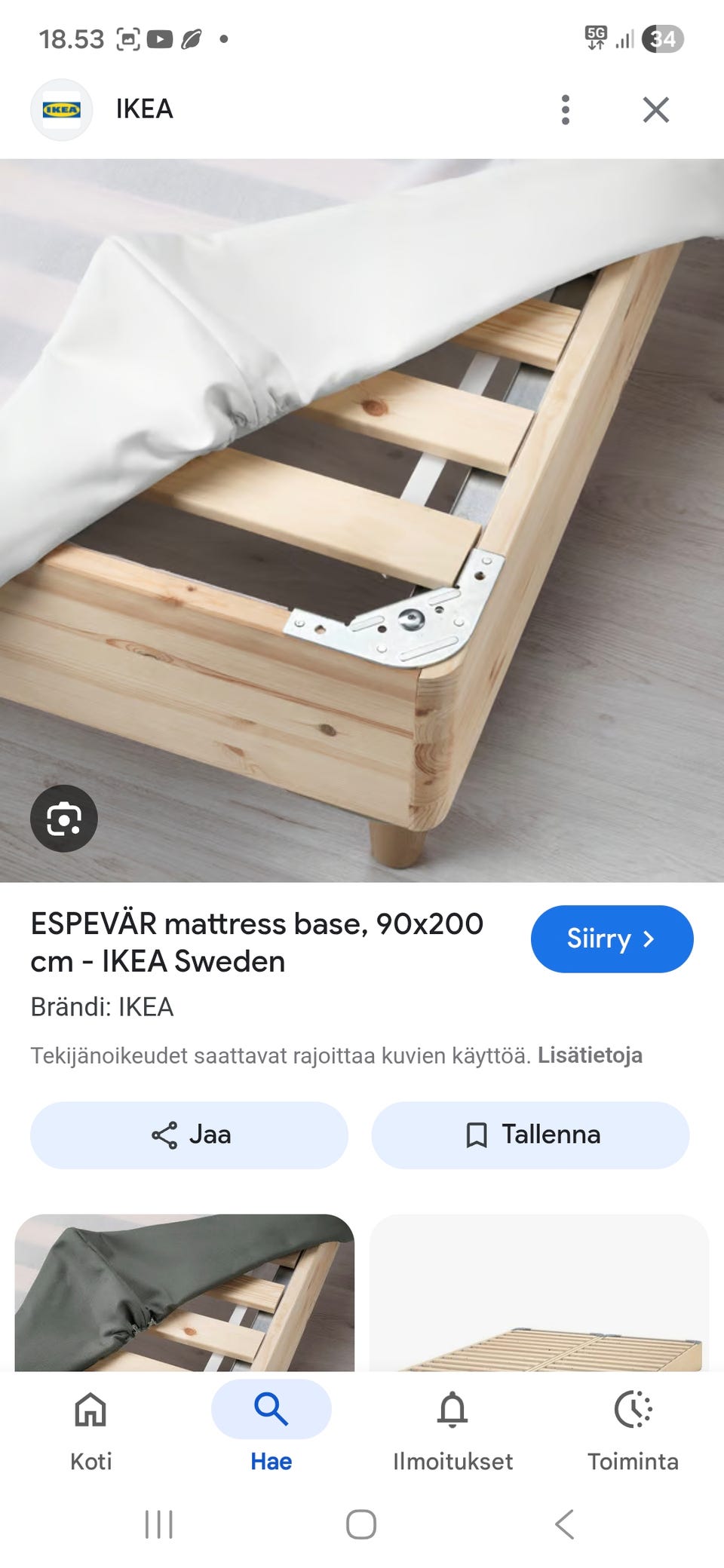Viewport: 724px width, 1568px height.
Task: Open the ESPEVÄR mattress base title
Action: click(256, 942)
